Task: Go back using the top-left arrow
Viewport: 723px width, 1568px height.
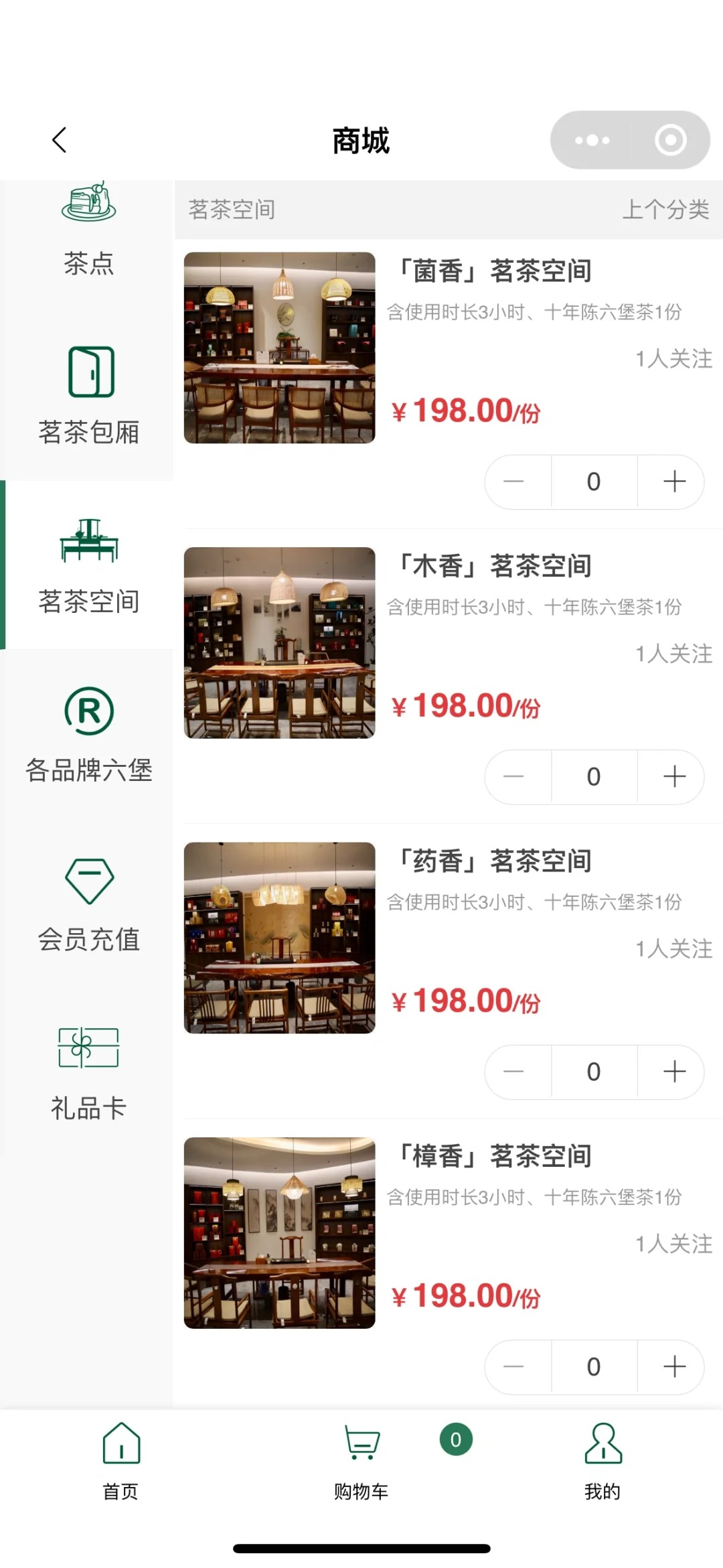Action: pyautogui.click(x=60, y=140)
